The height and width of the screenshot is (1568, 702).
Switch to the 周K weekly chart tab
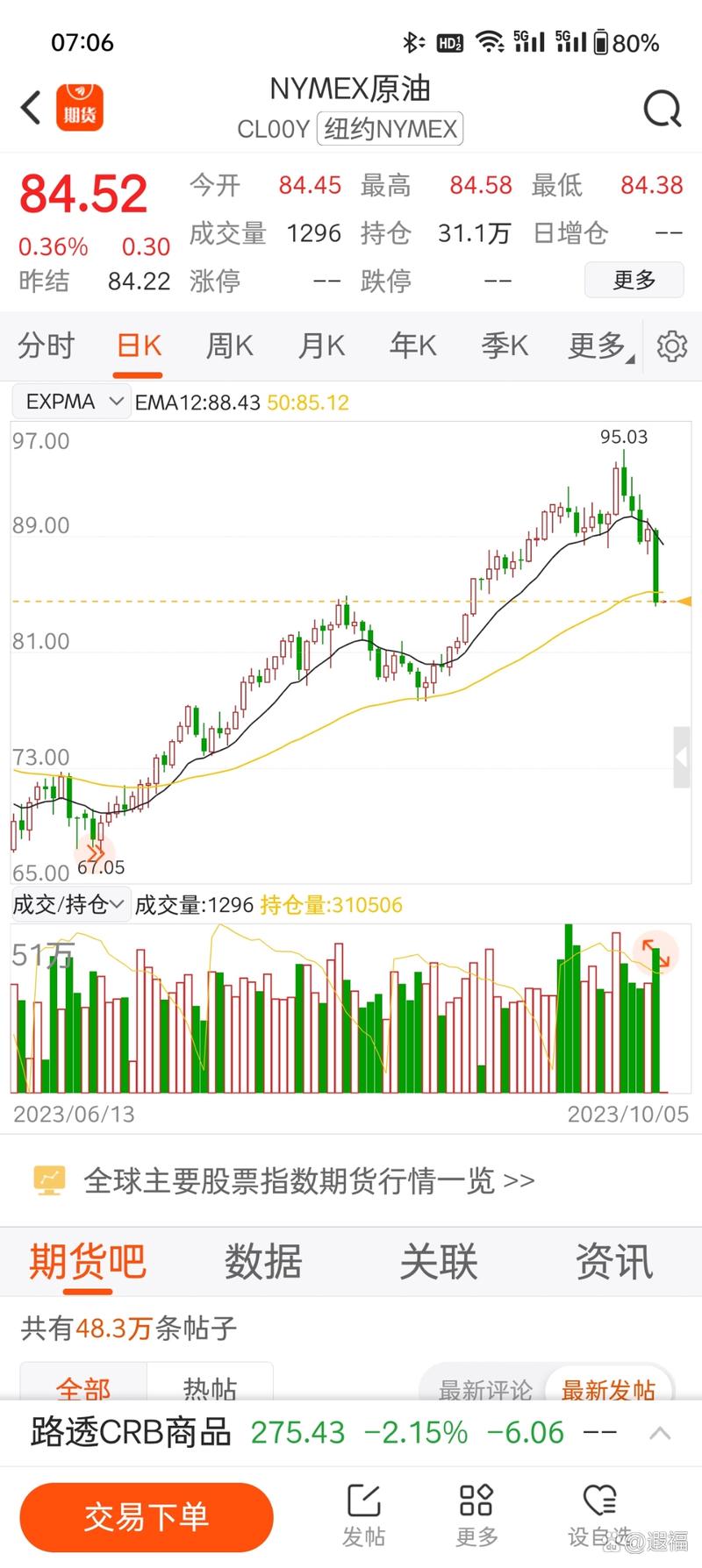tap(228, 346)
